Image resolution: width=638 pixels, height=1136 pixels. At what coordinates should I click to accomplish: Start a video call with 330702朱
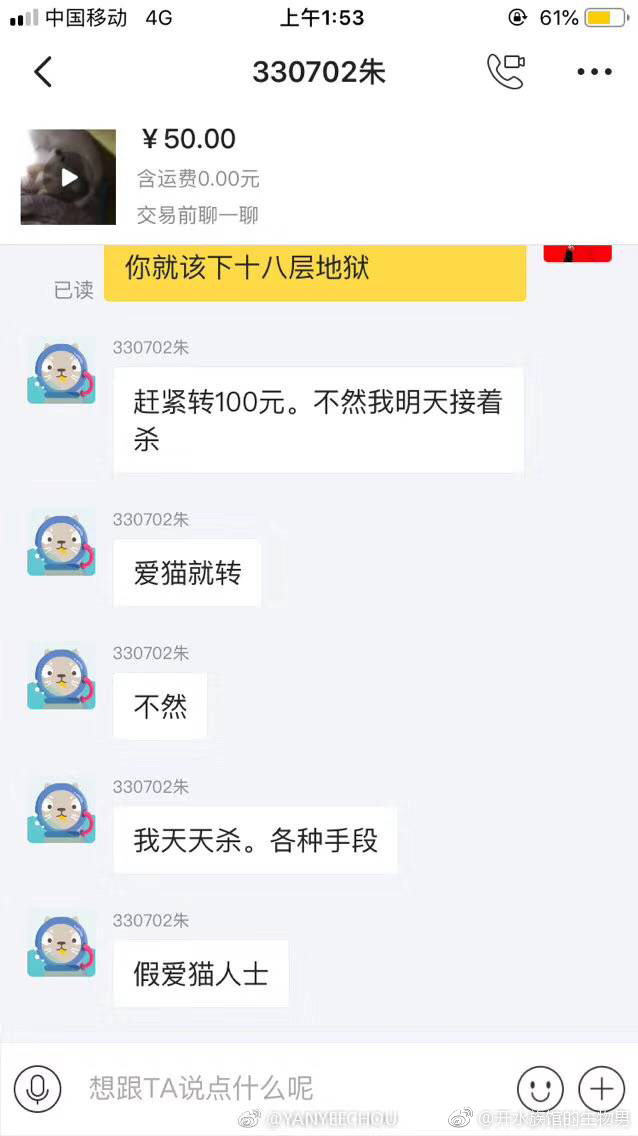[x=505, y=71]
